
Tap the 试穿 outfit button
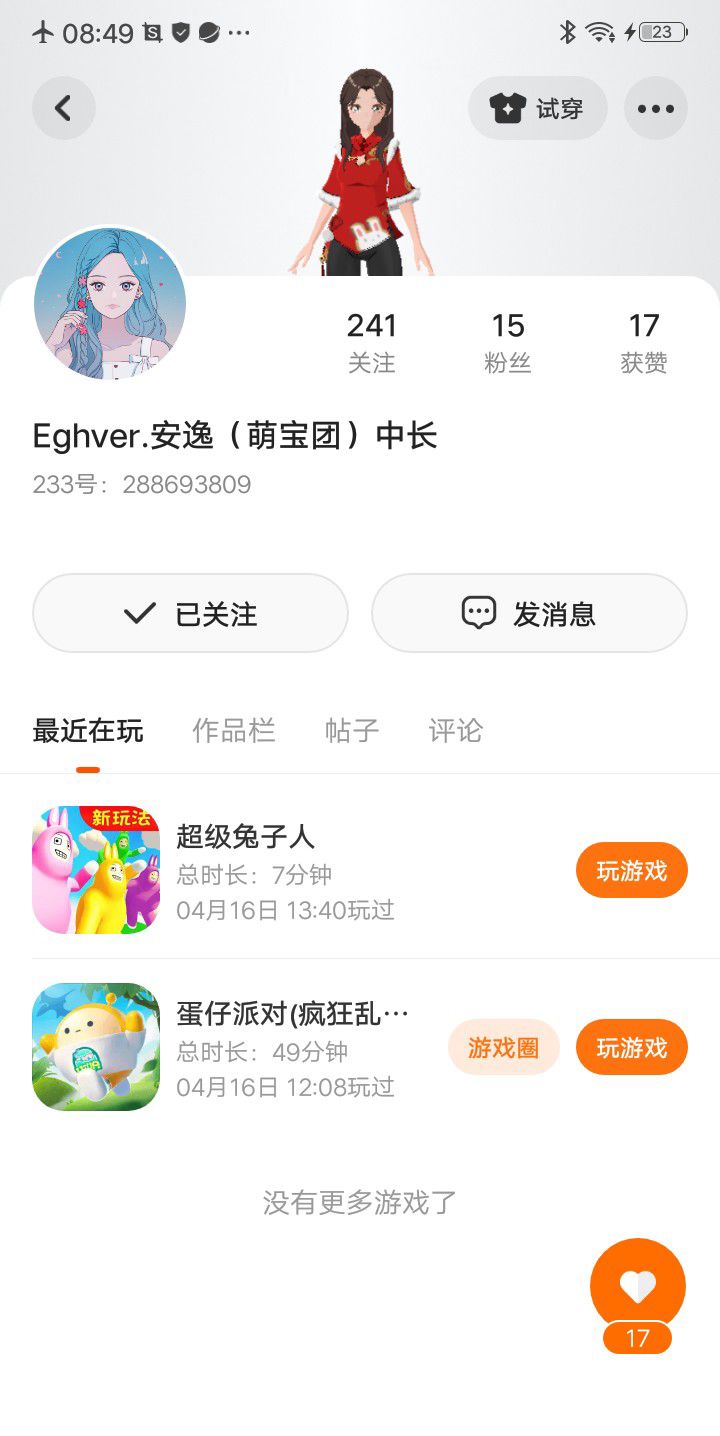click(x=537, y=108)
